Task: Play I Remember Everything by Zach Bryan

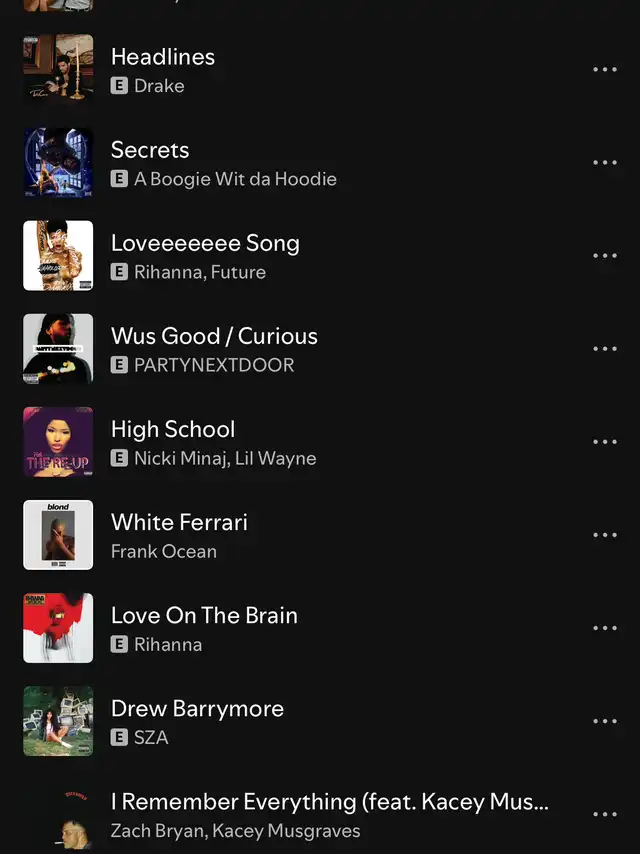Action: [330, 802]
